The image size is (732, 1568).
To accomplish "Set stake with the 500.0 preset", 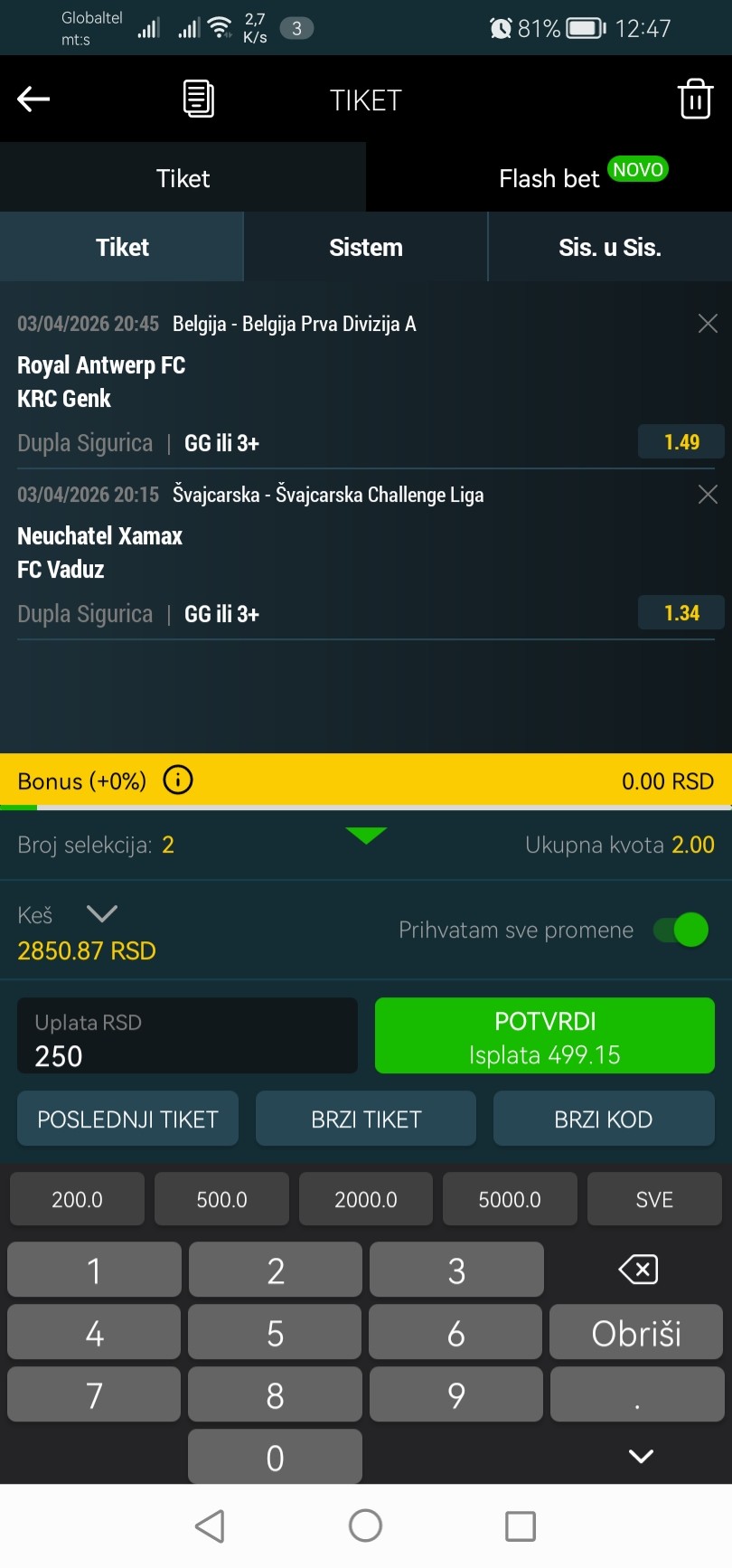I will [221, 1199].
